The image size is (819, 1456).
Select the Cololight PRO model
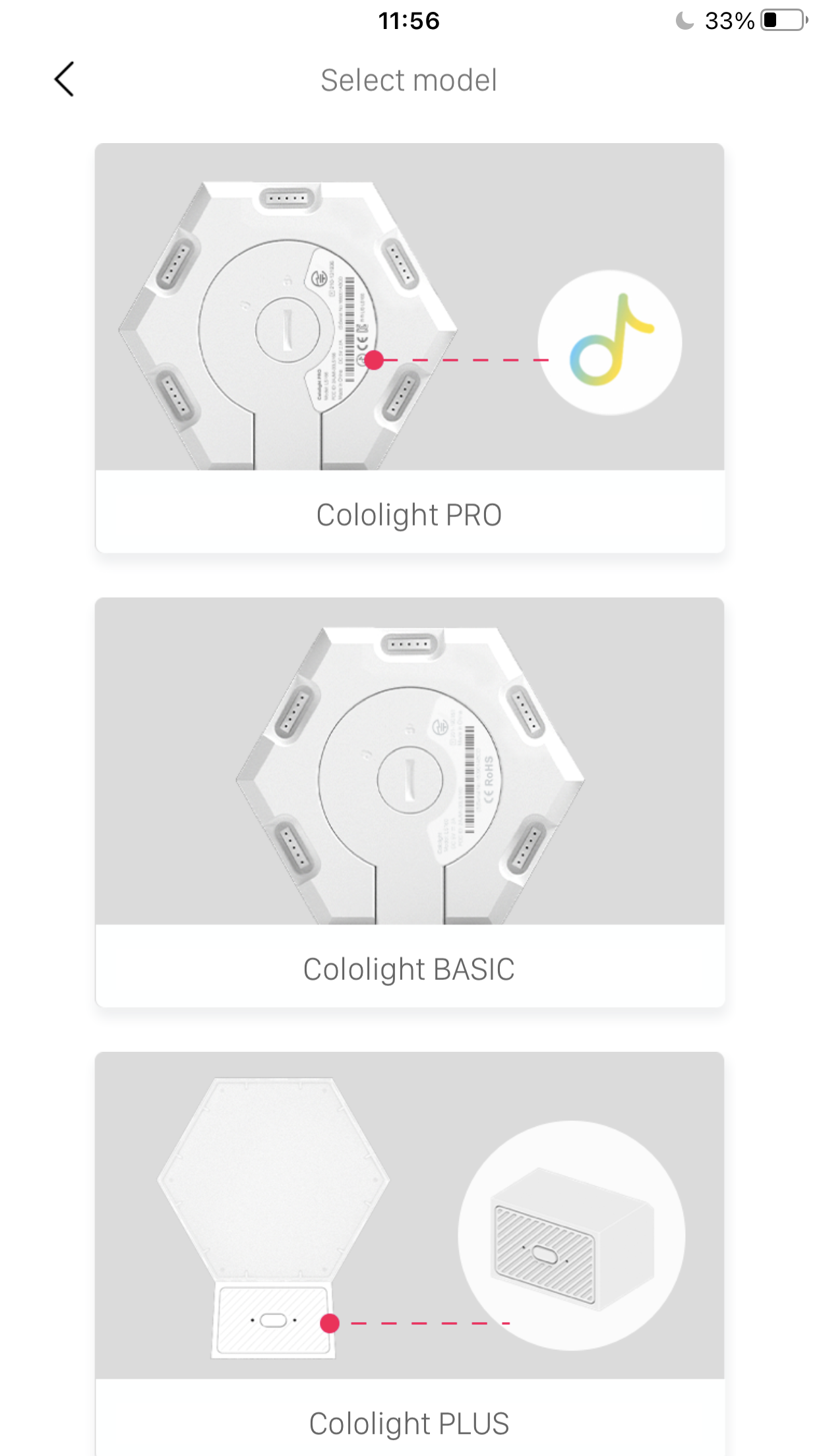tap(409, 348)
